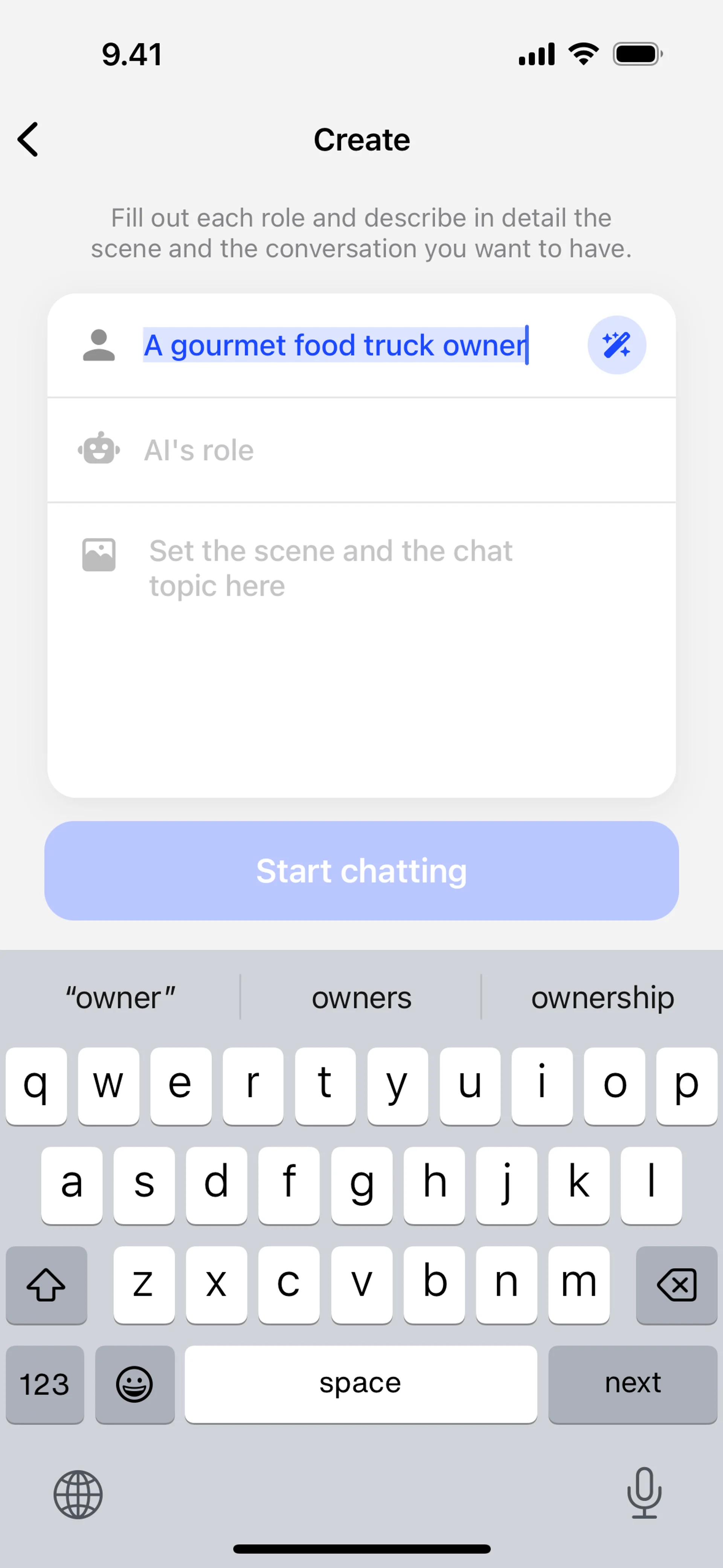Focus the "A gourmet food truck owner" field
The image size is (723, 1568).
tap(335, 345)
